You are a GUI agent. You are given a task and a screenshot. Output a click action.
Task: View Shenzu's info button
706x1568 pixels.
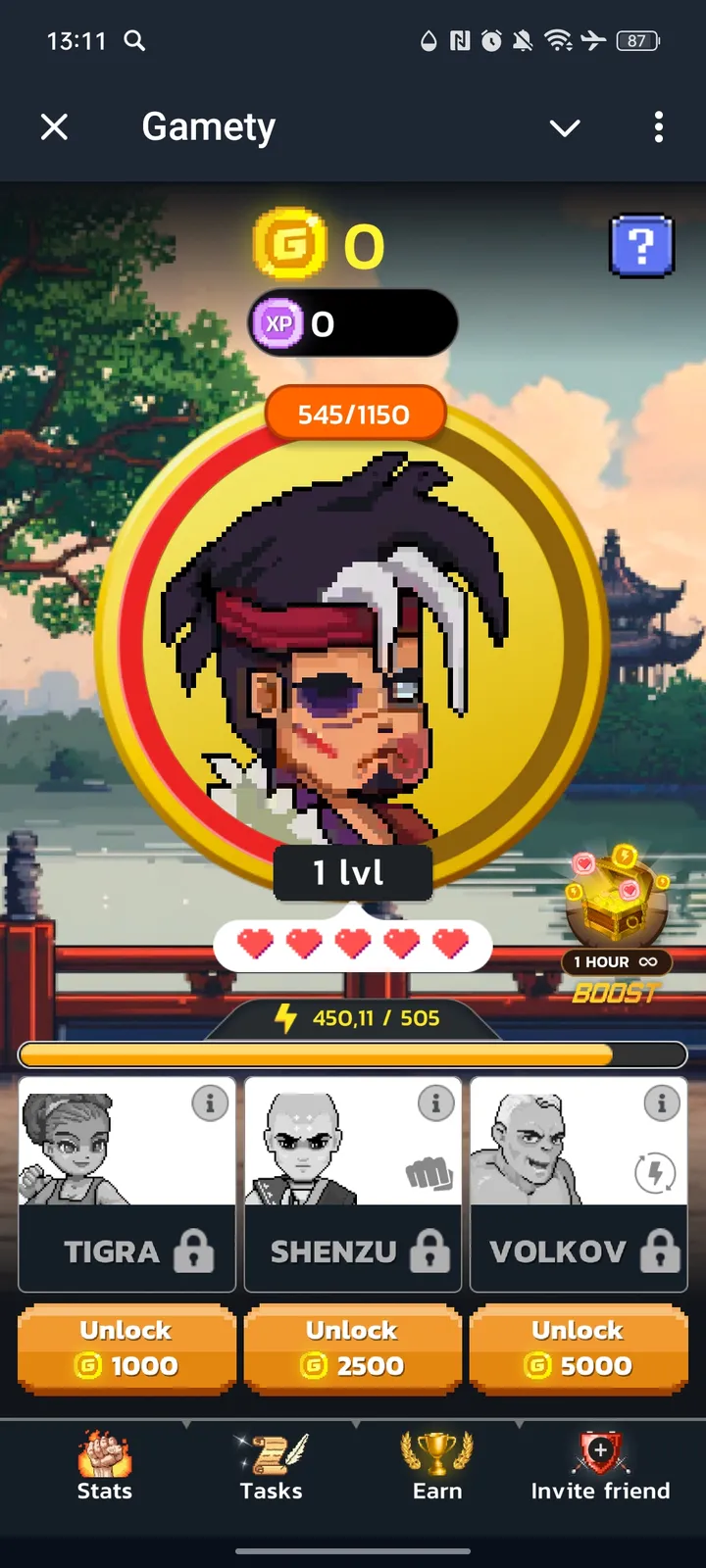[437, 1102]
